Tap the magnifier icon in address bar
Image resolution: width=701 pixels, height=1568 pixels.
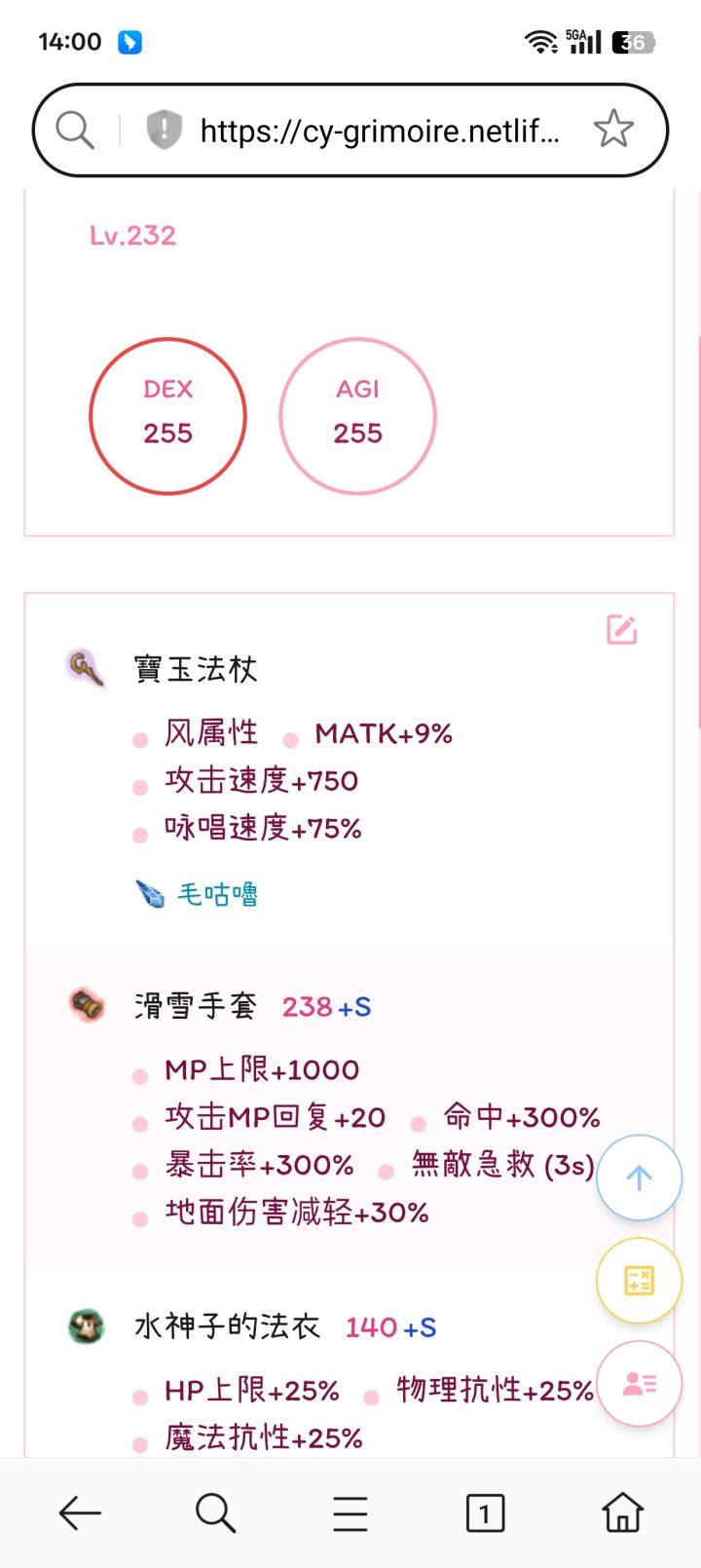click(73, 128)
